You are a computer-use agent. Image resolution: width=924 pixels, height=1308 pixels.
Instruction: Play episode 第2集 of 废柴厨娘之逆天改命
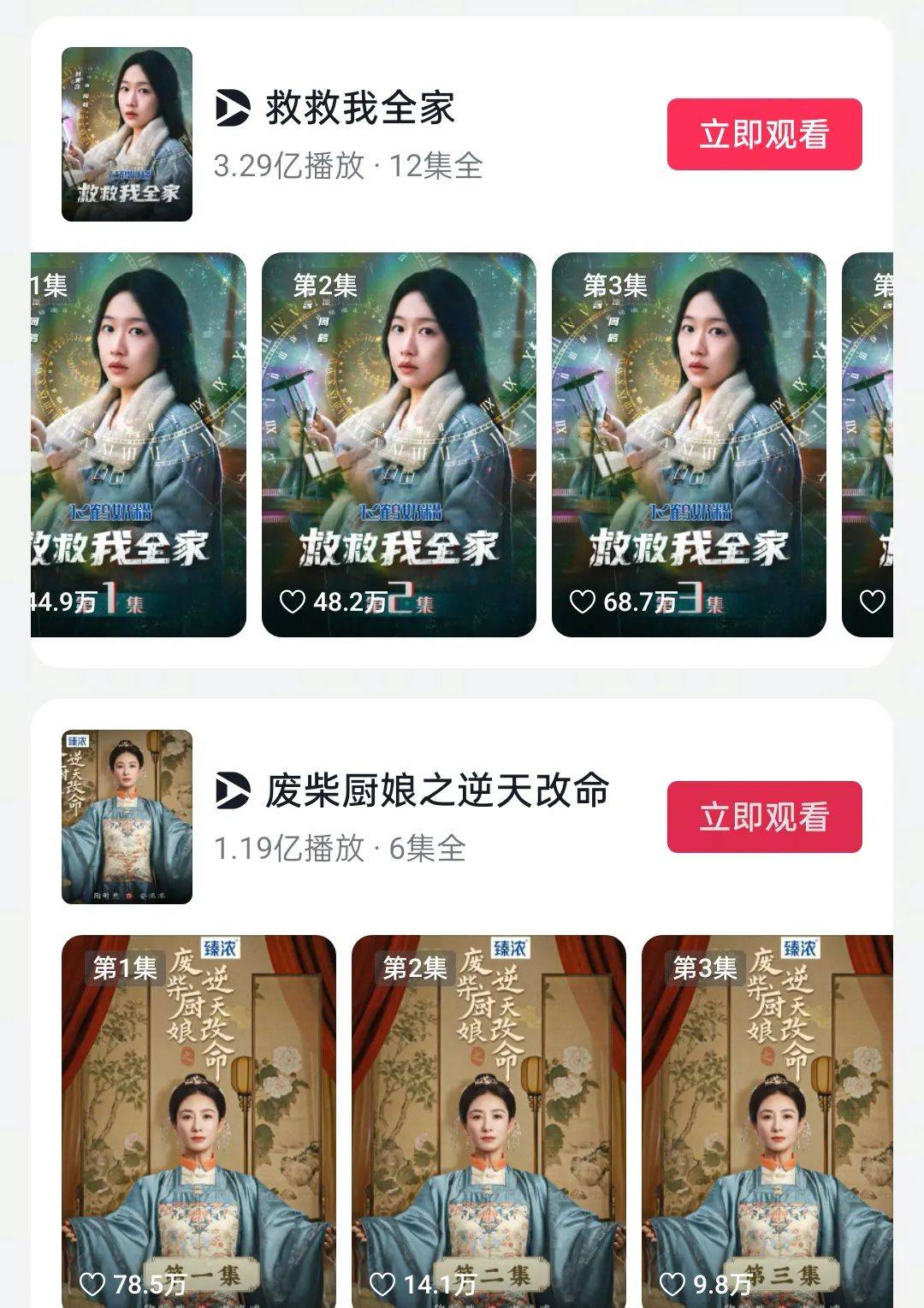489,1121
